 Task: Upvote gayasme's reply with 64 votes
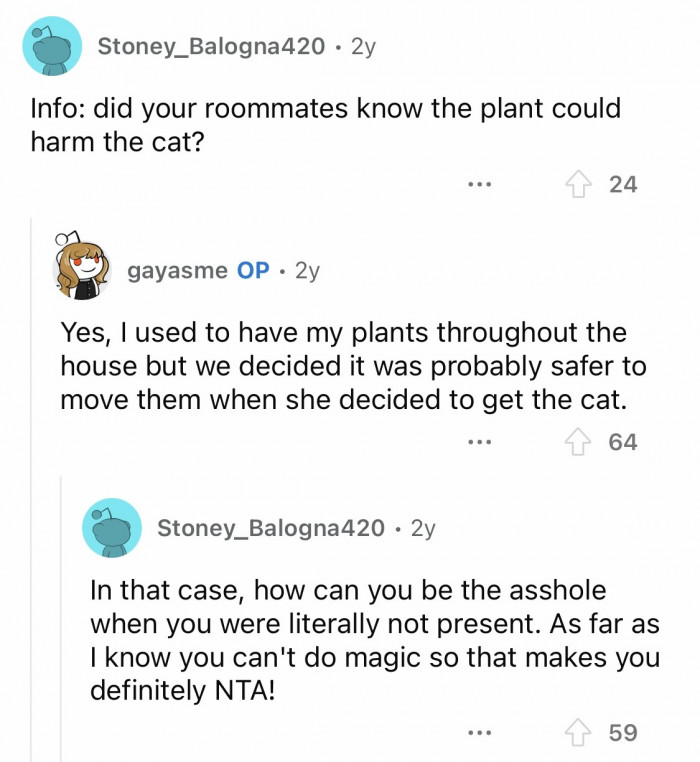pos(578,441)
